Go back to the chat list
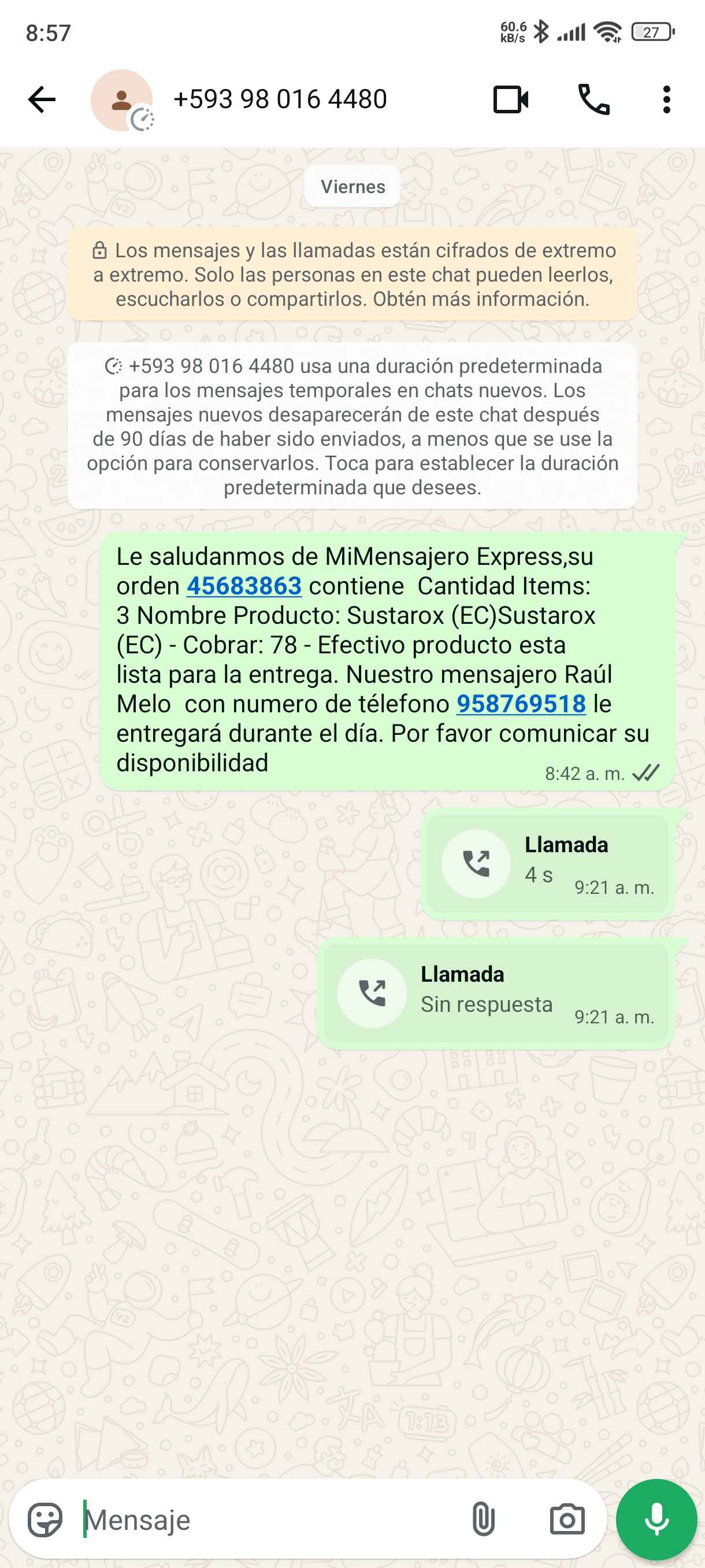This screenshot has height=1568, width=705. tap(42, 99)
